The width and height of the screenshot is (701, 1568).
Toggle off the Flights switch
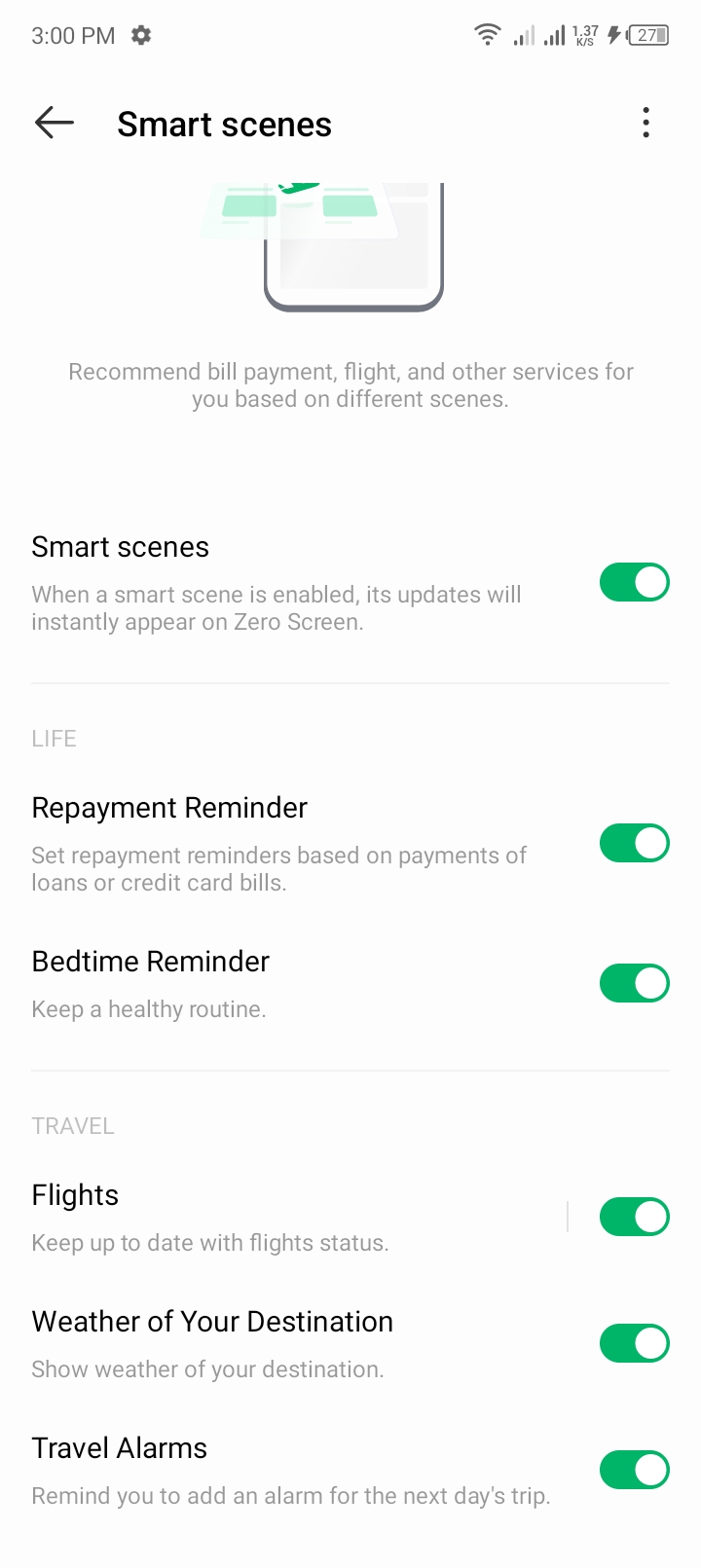click(634, 1217)
